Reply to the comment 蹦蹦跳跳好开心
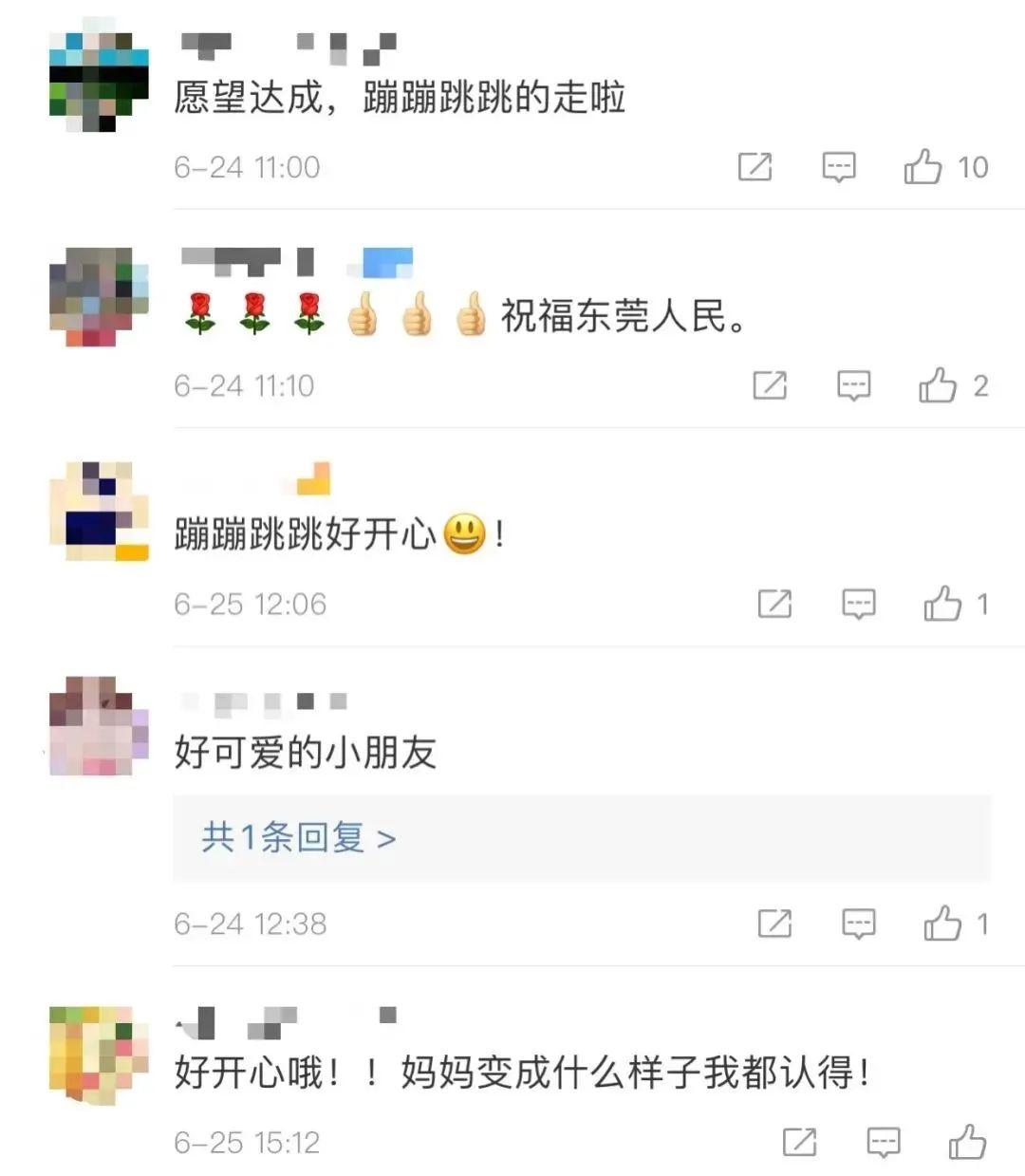 pyautogui.click(x=859, y=604)
